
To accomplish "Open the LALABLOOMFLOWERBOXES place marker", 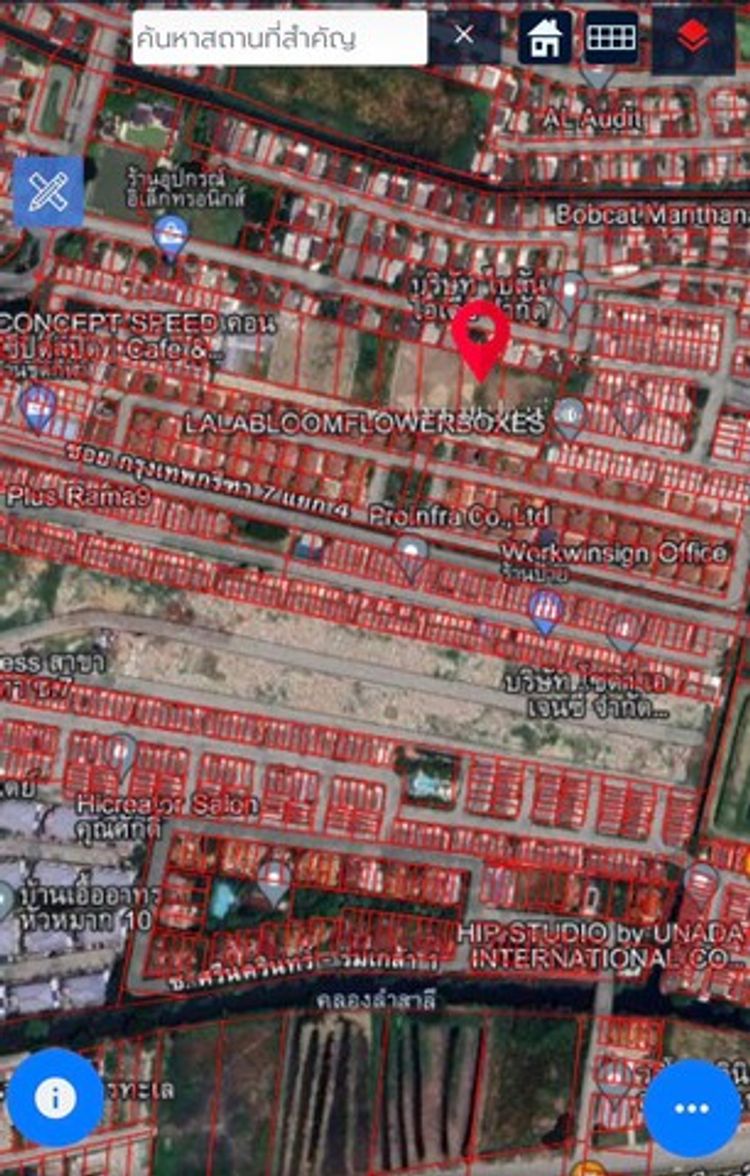I will point(569,414).
